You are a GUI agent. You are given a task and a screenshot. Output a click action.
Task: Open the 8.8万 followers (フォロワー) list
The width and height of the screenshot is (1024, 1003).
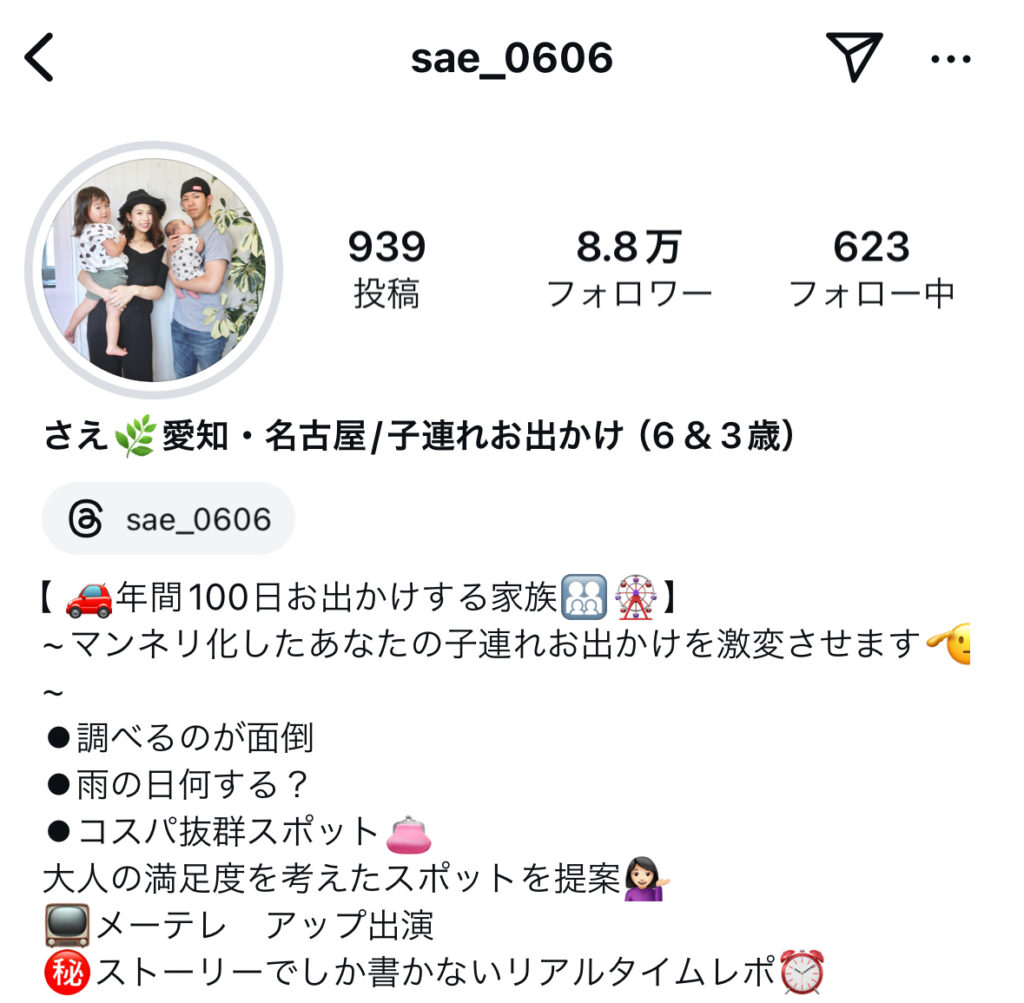pyautogui.click(x=629, y=269)
